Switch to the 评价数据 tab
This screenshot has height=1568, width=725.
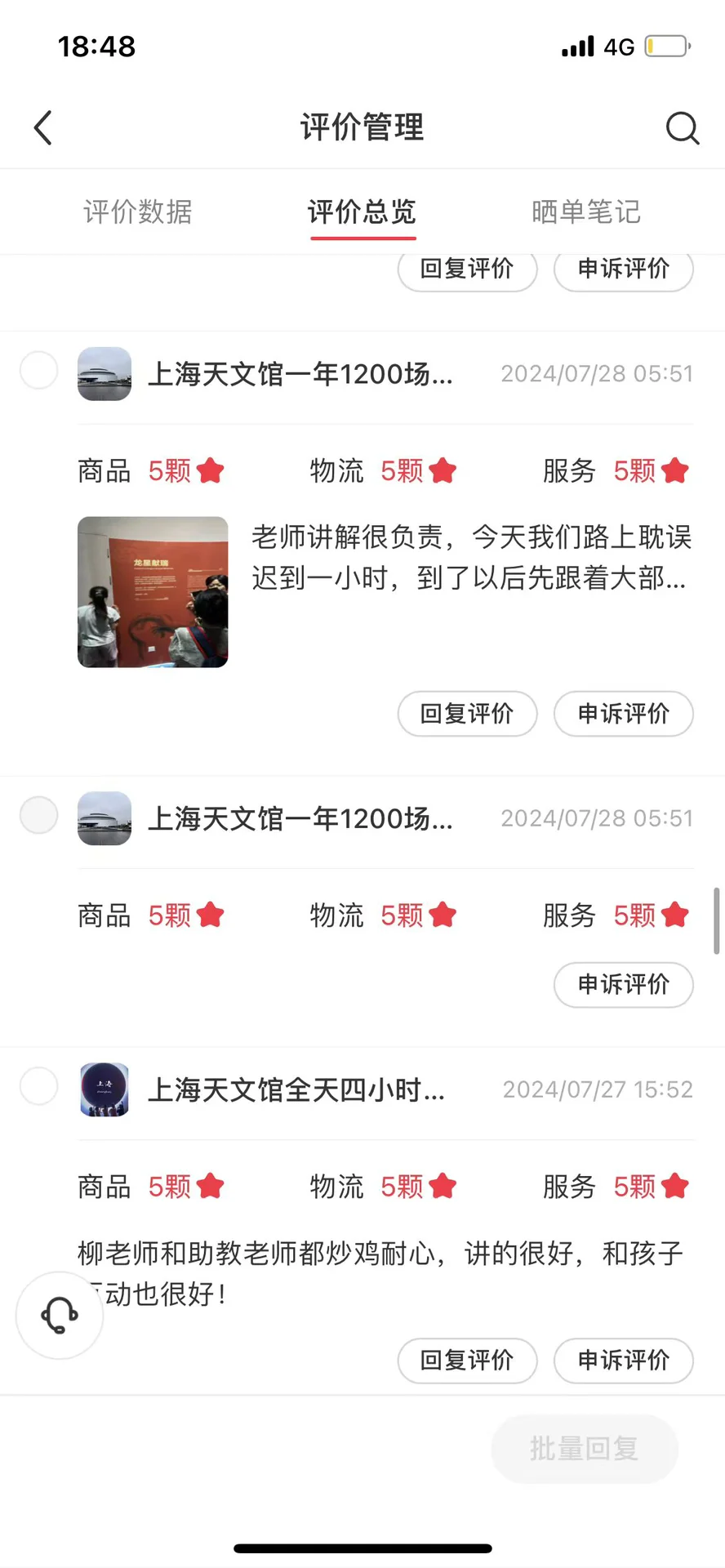[137, 212]
